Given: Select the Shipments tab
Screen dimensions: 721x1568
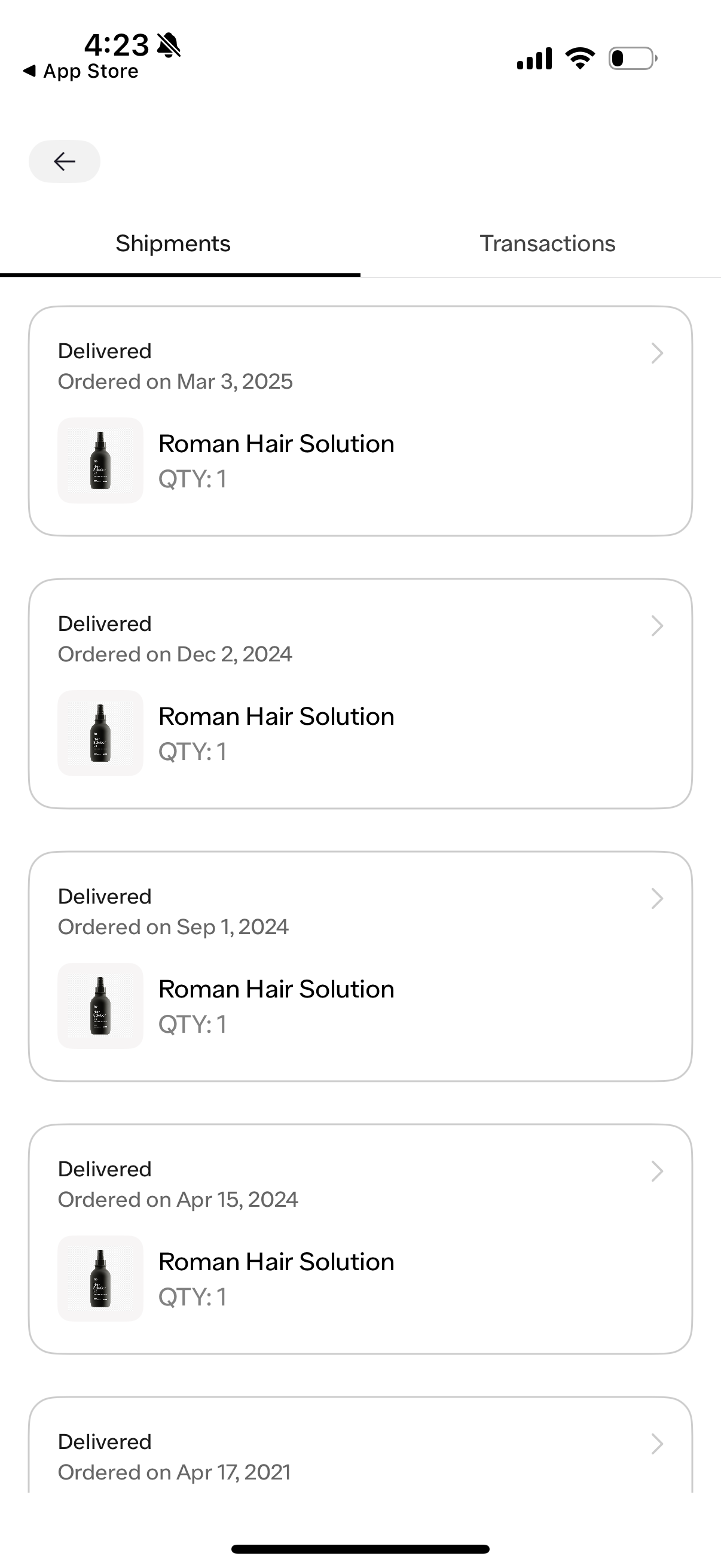Looking at the screenshot, I should tap(172, 243).
